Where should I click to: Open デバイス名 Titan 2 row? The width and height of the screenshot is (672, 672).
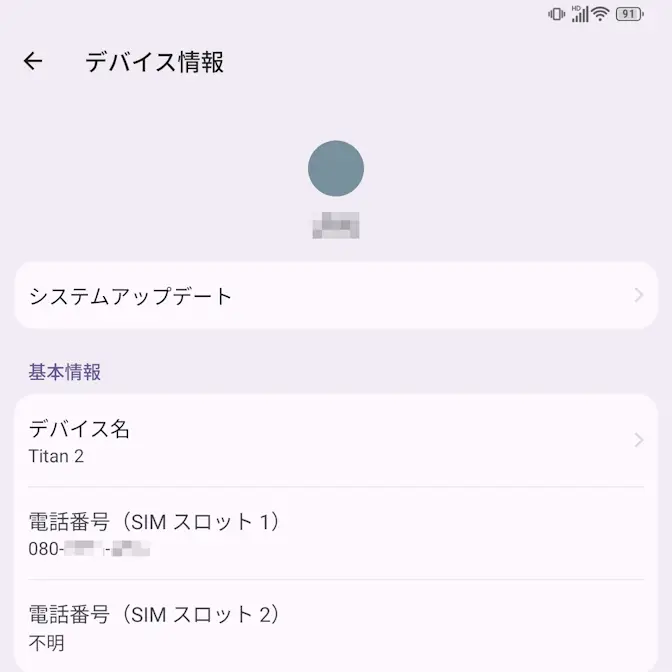click(x=336, y=441)
